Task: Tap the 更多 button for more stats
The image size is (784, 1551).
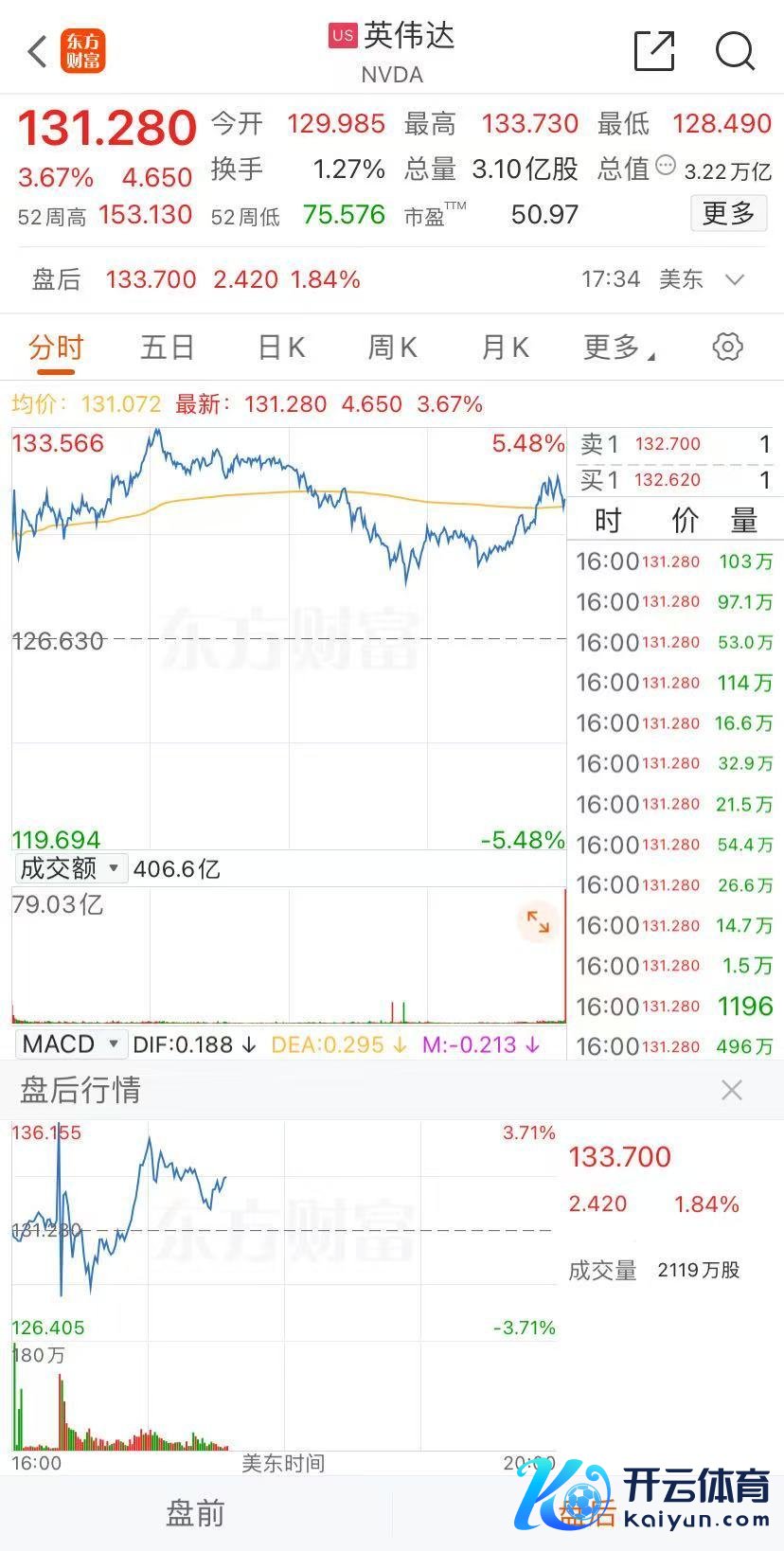Action: (727, 214)
